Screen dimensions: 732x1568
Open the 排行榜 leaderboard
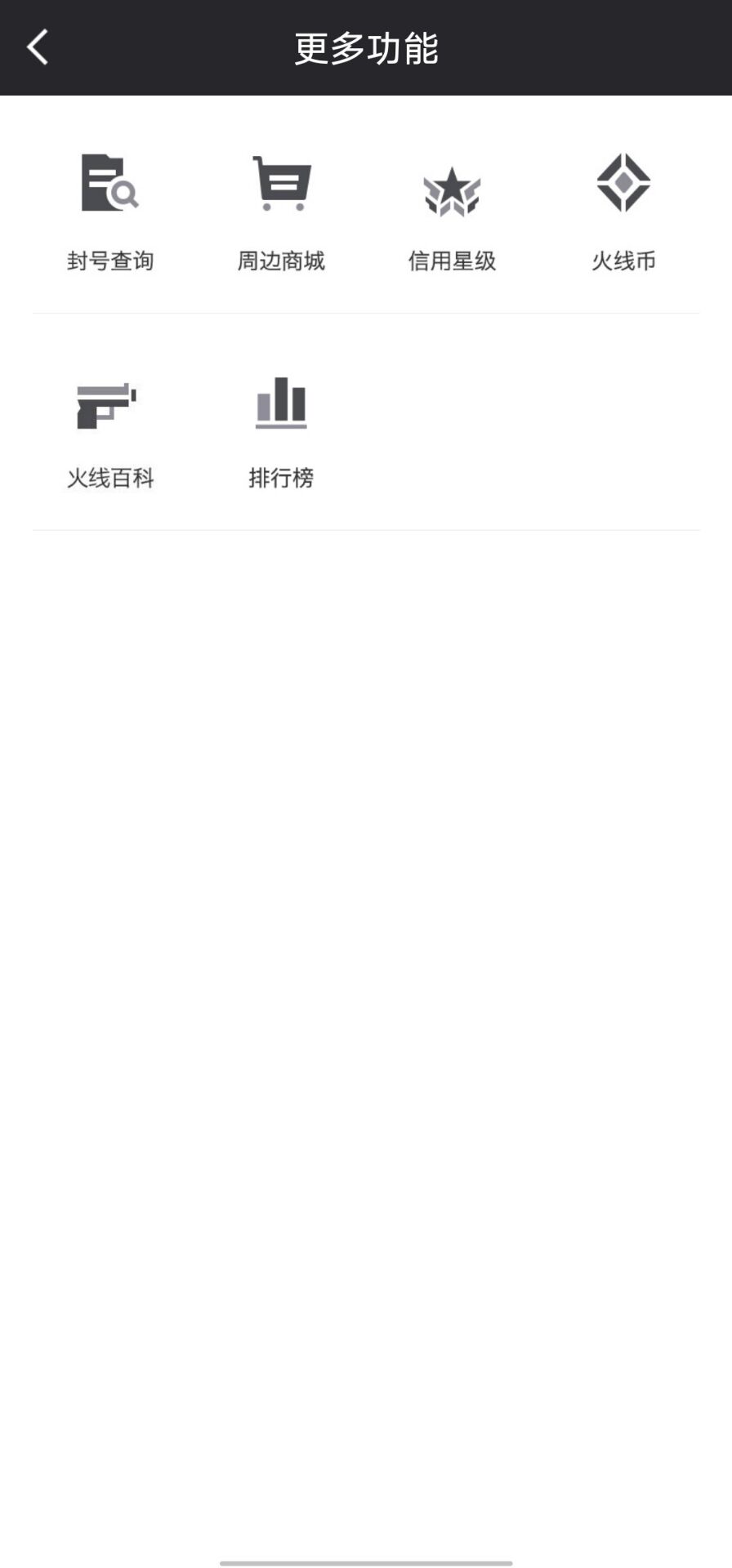pyautogui.click(x=281, y=430)
